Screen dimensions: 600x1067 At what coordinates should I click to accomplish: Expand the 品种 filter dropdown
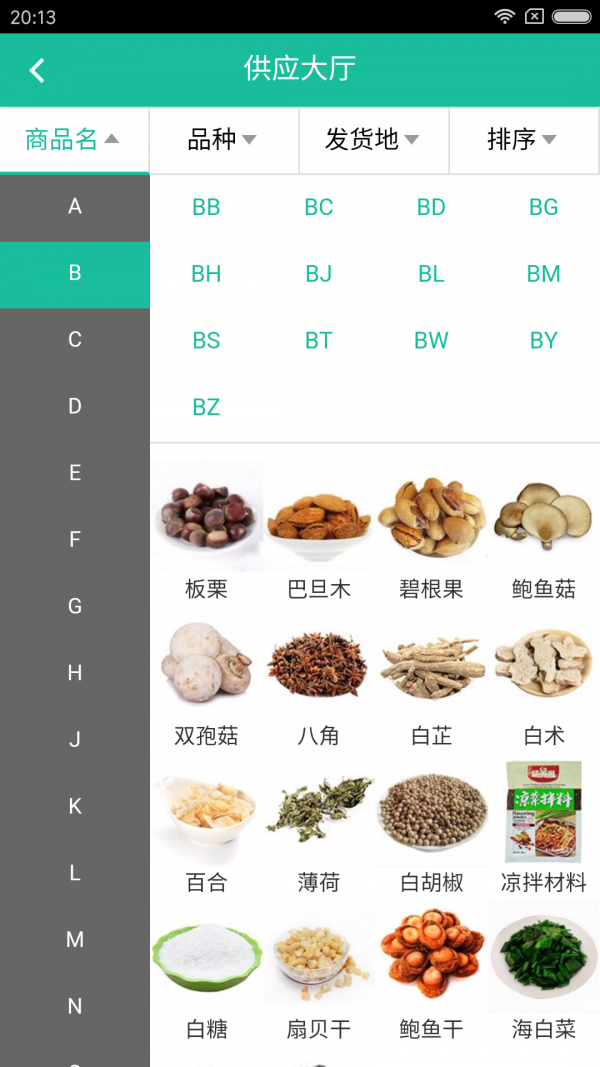(x=223, y=140)
